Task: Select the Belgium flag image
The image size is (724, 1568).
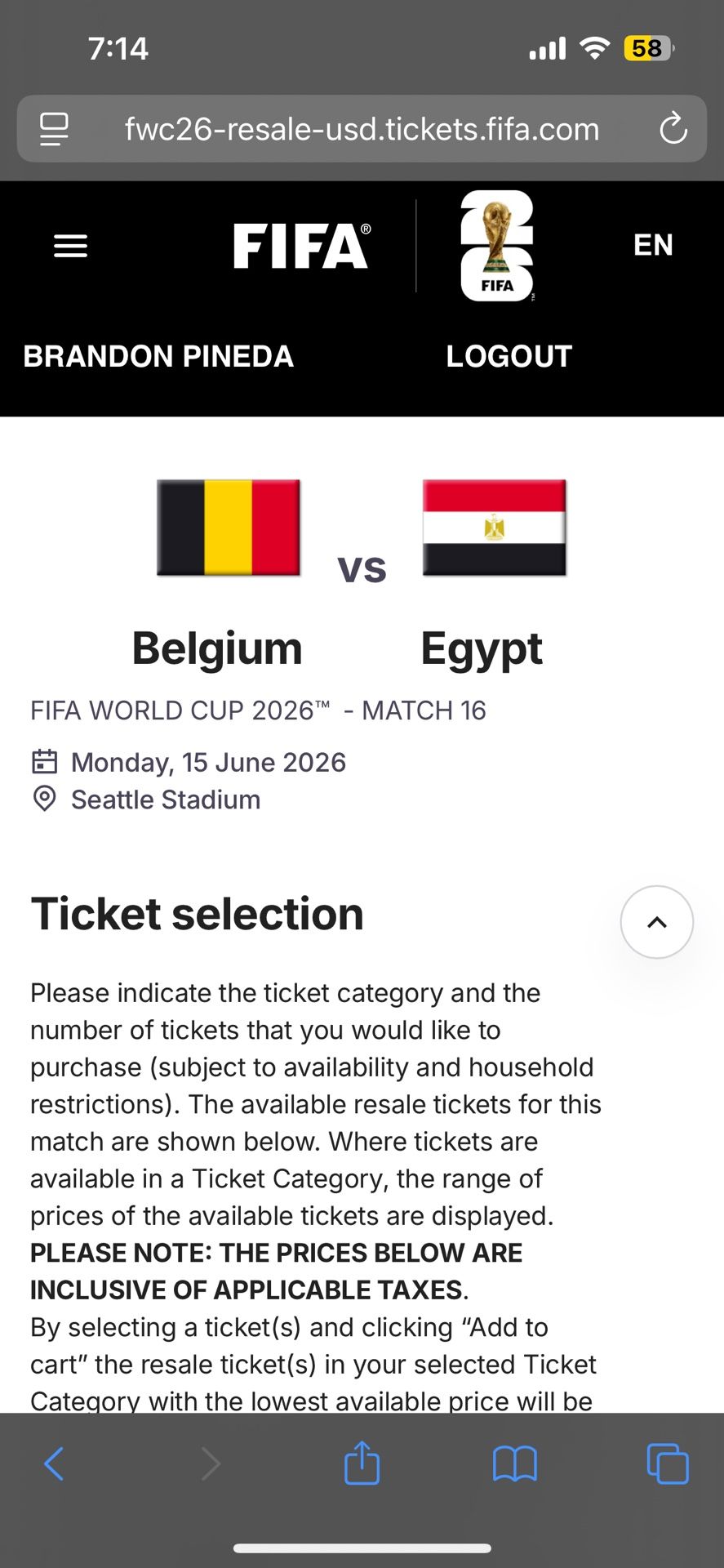Action: pos(229,528)
